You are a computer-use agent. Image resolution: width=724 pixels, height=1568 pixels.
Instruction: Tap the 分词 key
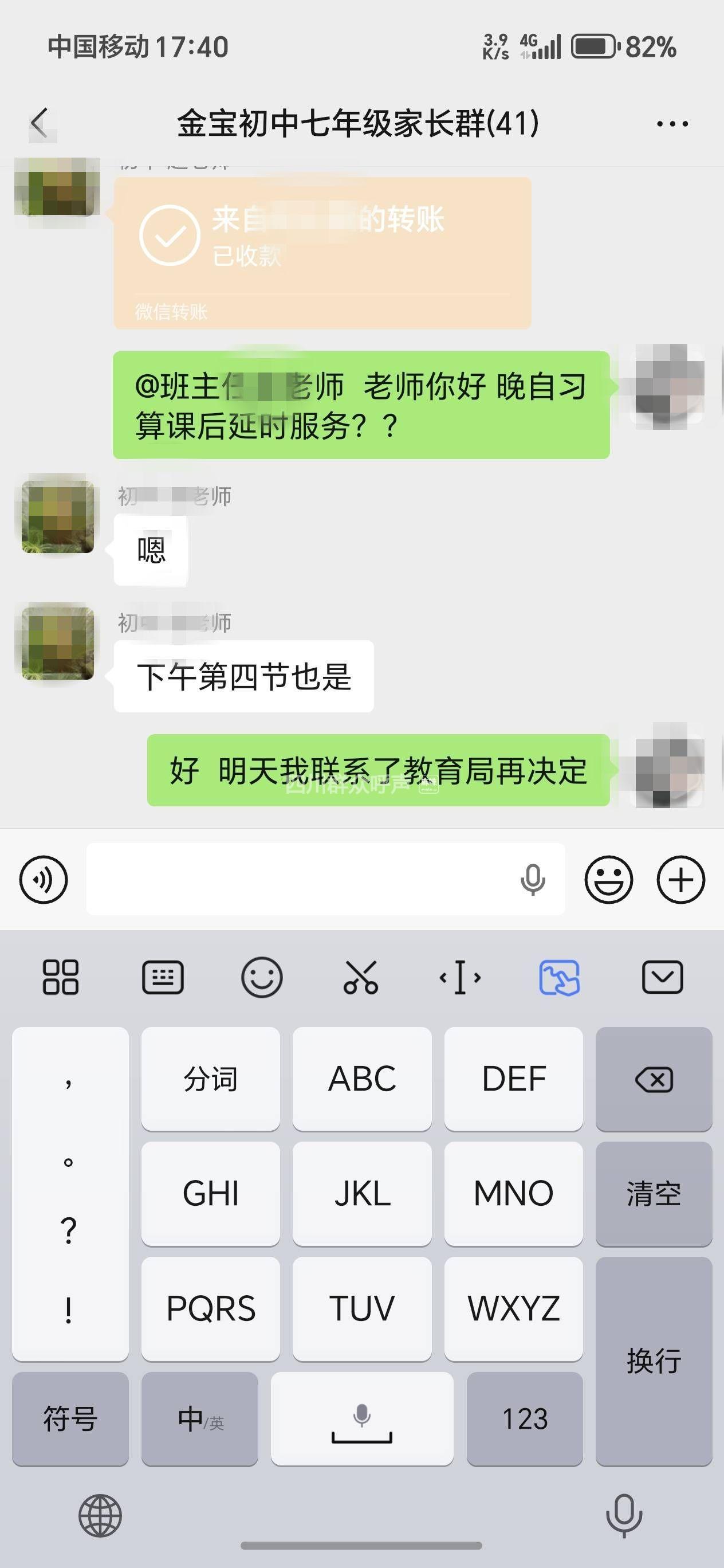211,1079
